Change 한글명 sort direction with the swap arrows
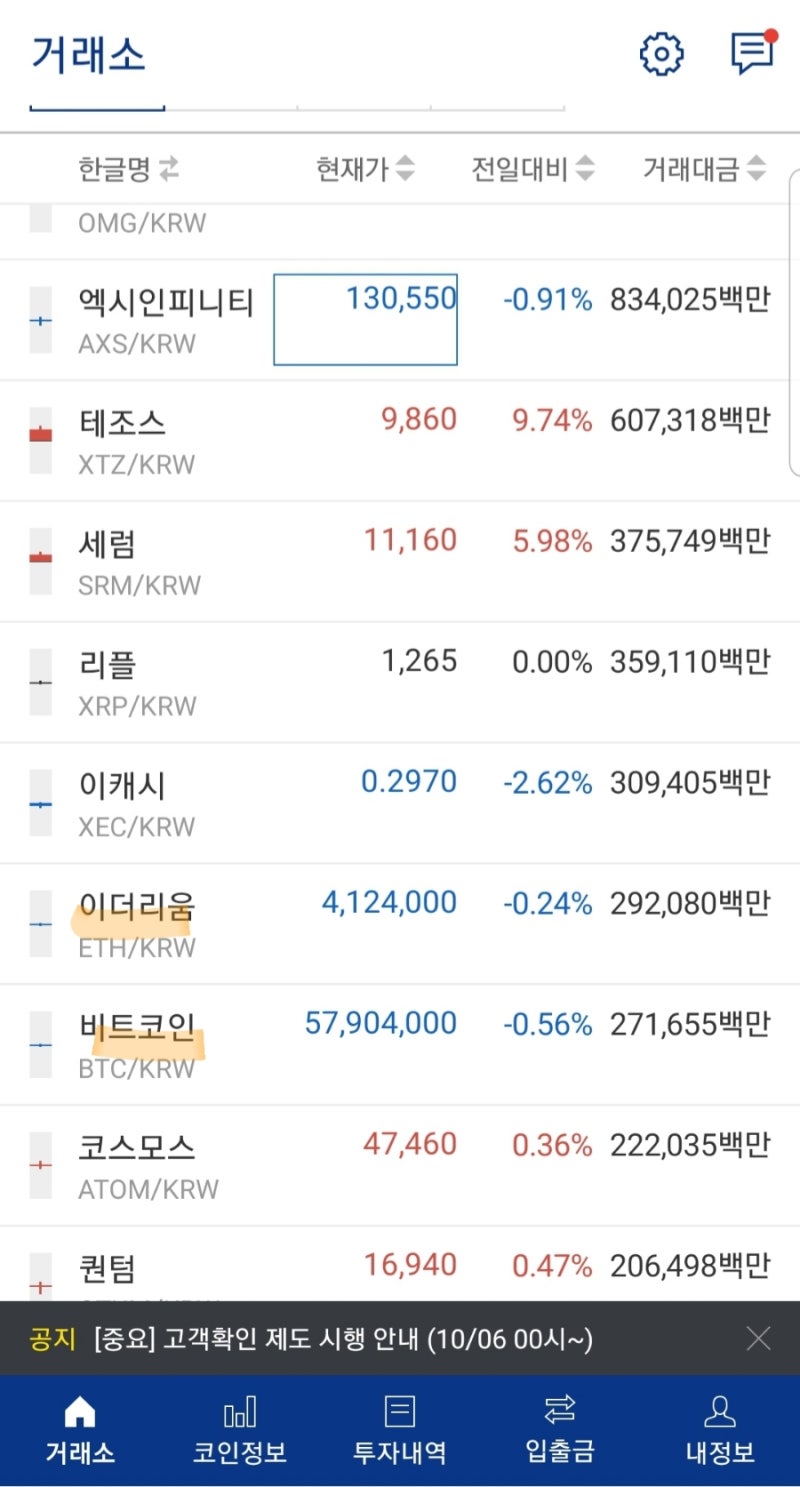This screenshot has height=1487, width=800. point(168,168)
